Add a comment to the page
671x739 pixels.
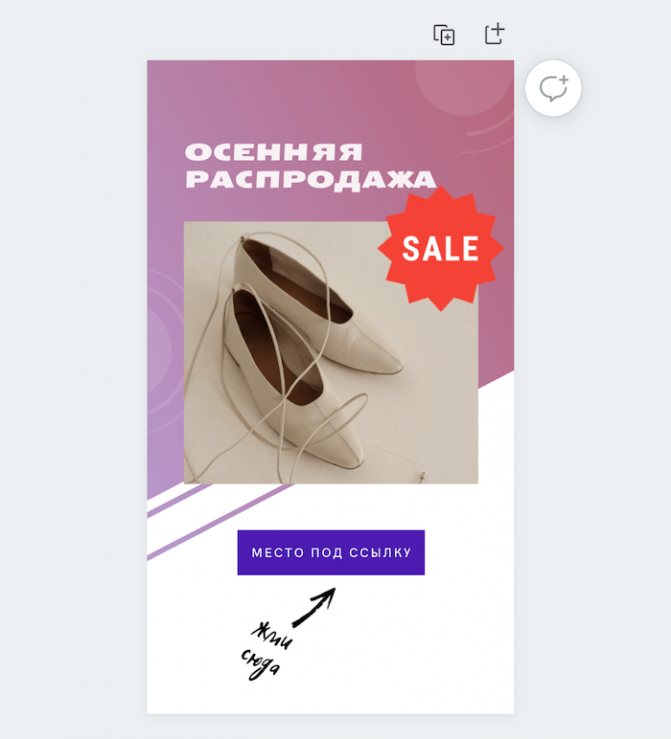pos(553,88)
